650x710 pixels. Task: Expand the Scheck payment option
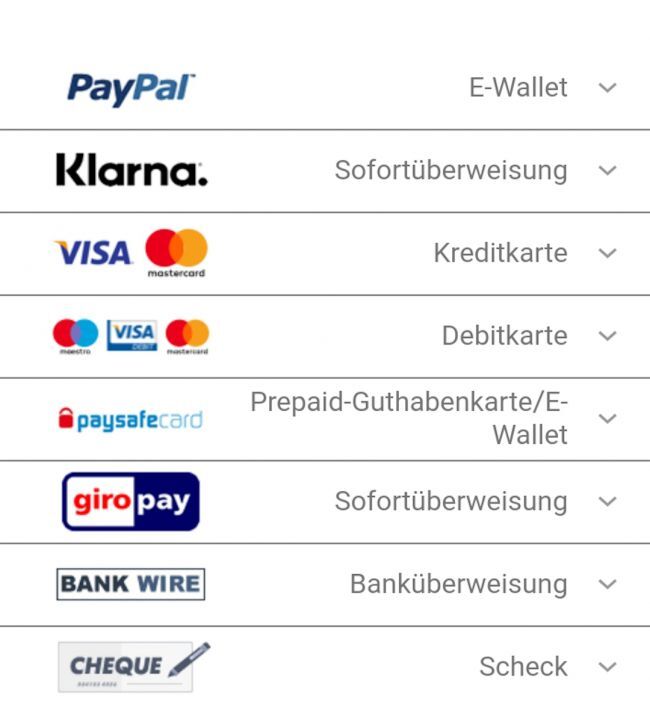(607, 668)
